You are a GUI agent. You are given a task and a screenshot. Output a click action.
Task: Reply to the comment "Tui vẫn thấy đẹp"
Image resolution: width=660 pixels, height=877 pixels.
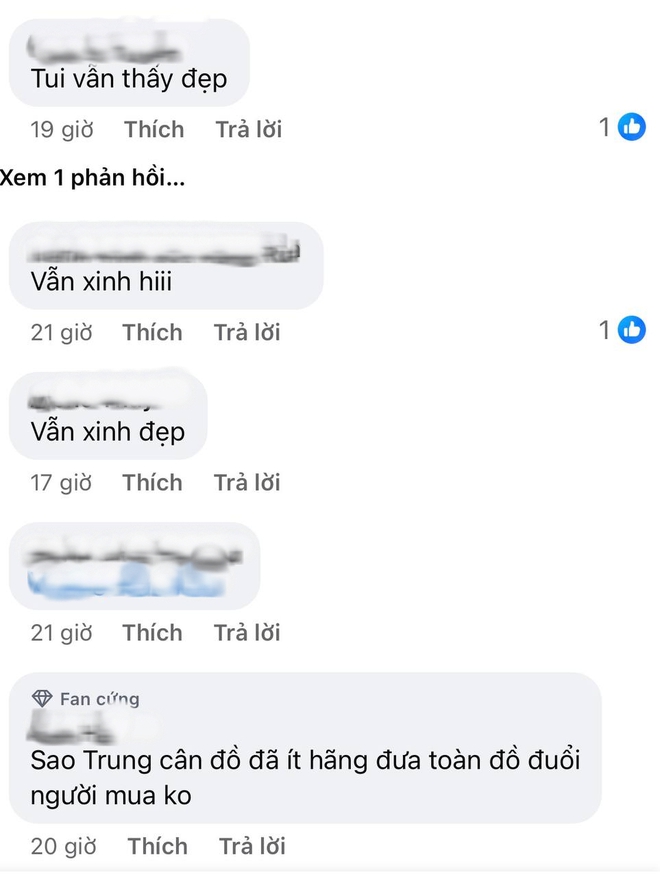tap(248, 129)
